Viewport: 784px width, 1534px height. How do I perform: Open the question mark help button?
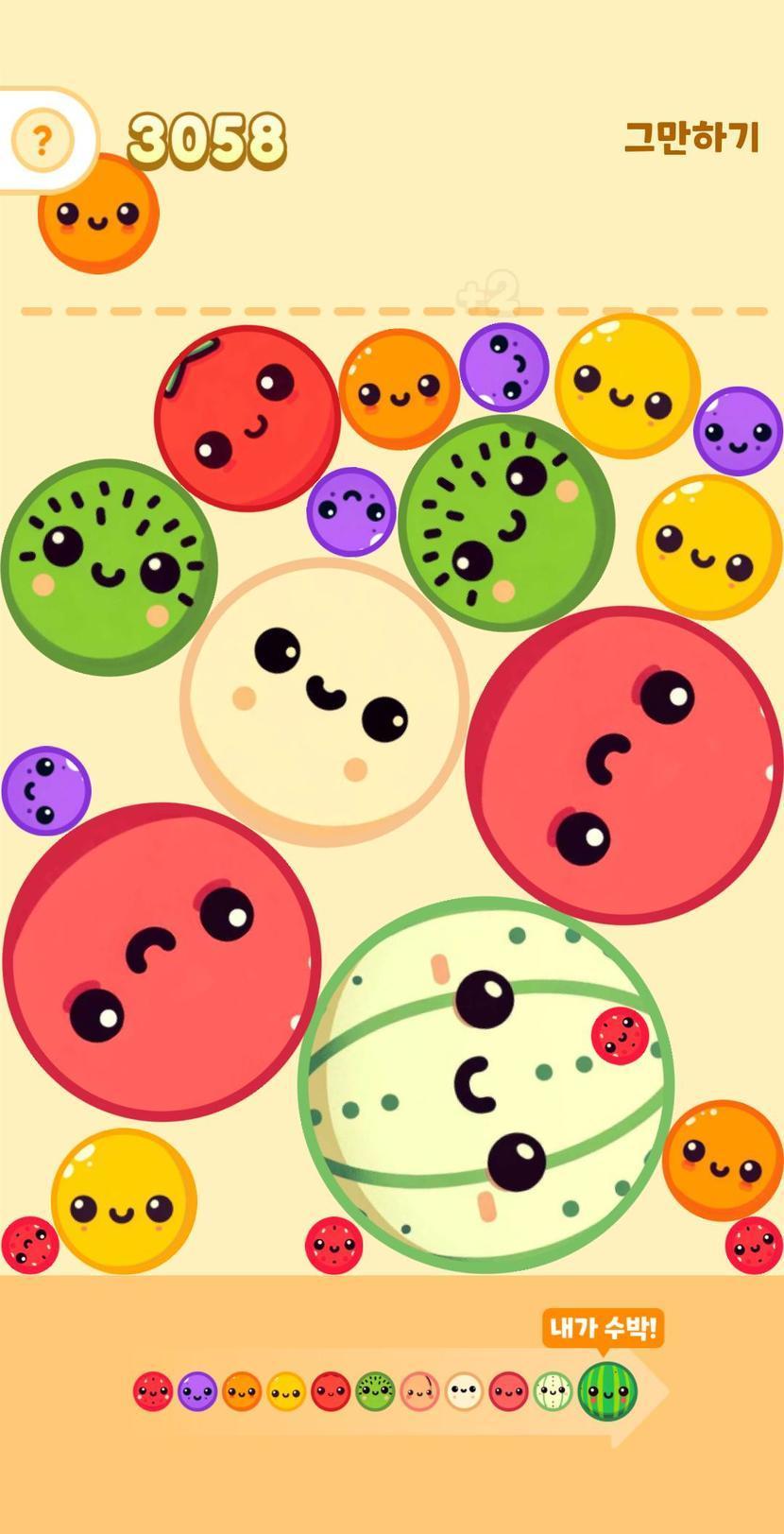tap(42, 141)
